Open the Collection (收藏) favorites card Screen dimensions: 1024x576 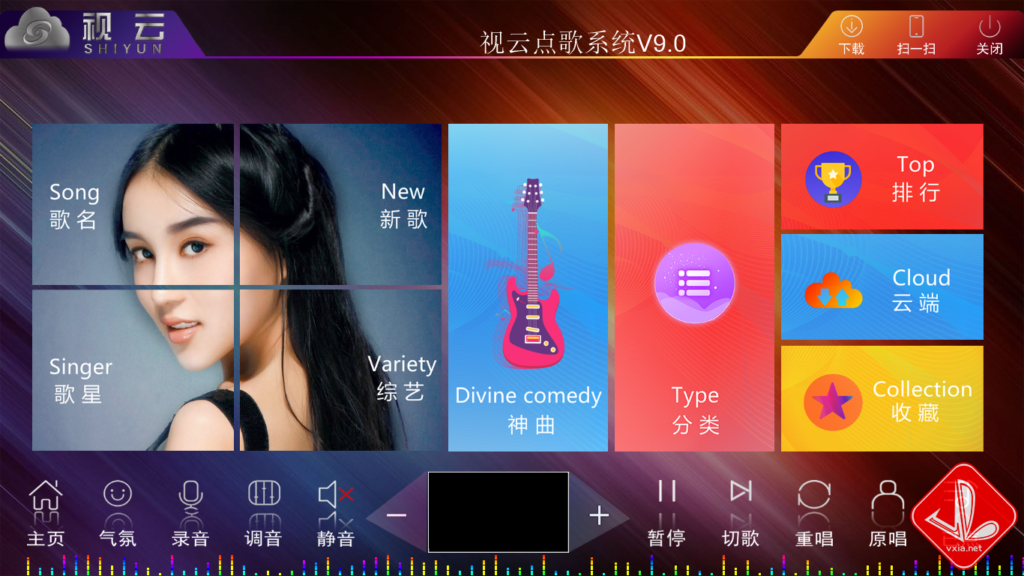pos(882,398)
